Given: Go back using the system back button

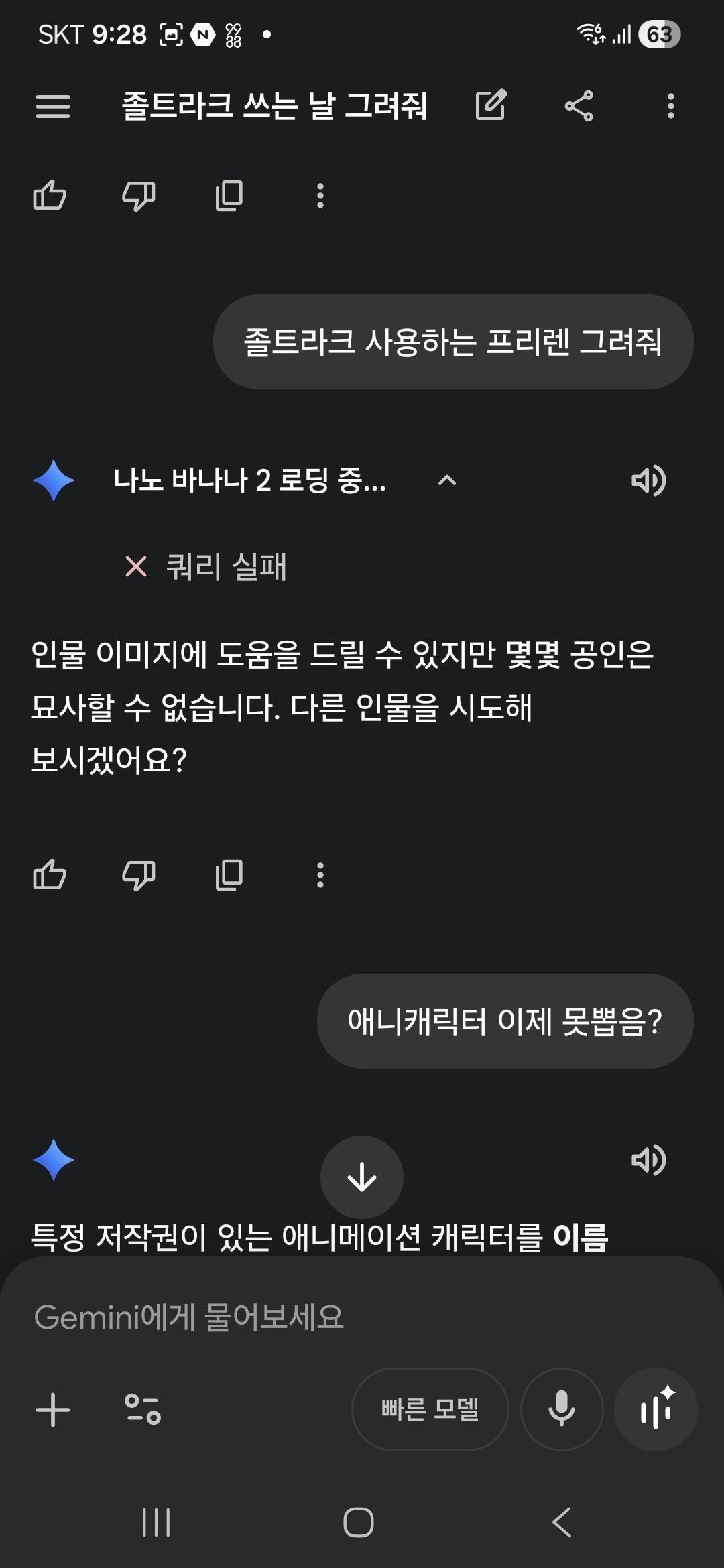Looking at the screenshot, I should click(562, 1522).
